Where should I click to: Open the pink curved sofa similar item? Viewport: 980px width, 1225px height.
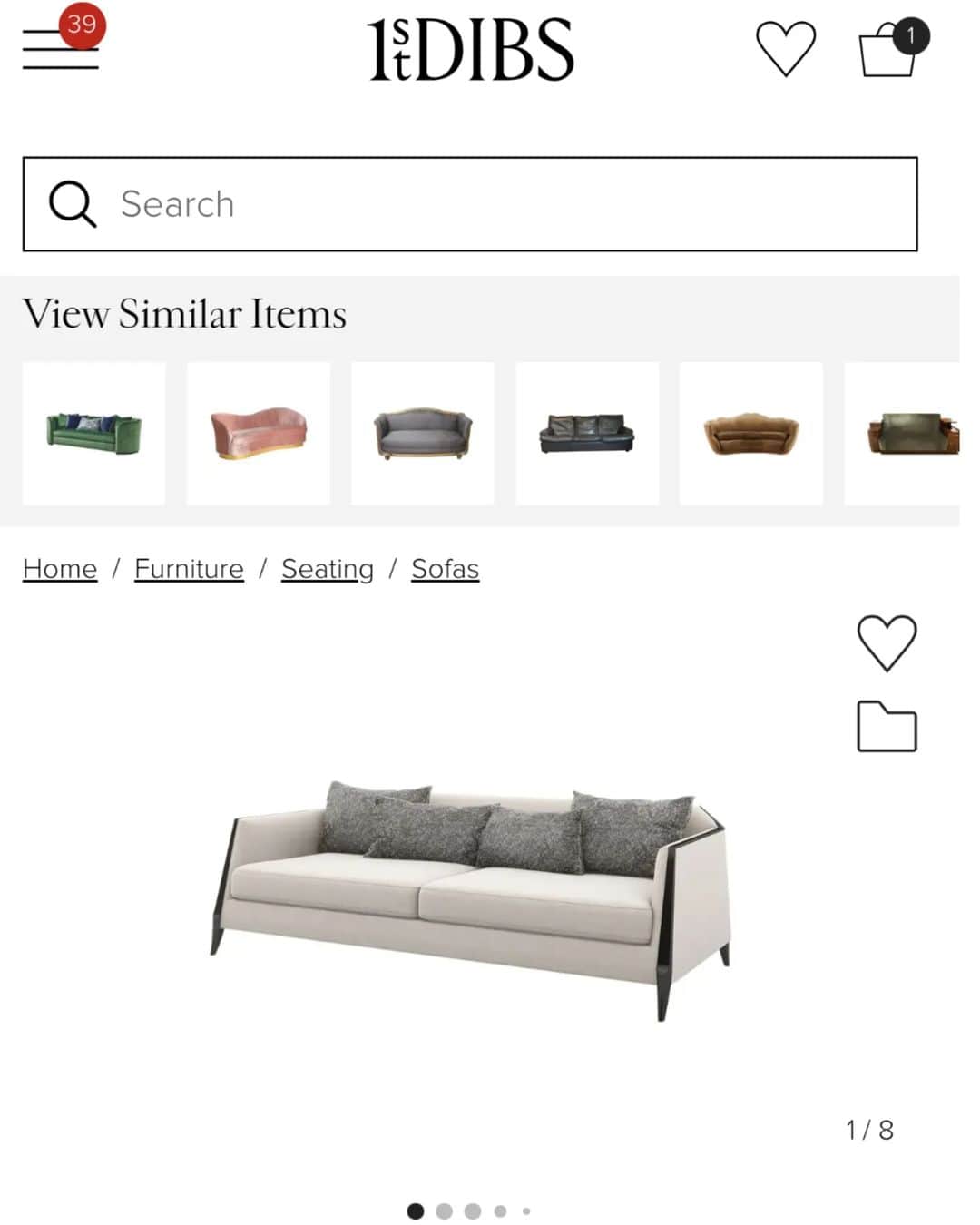[x=259, y=433]
